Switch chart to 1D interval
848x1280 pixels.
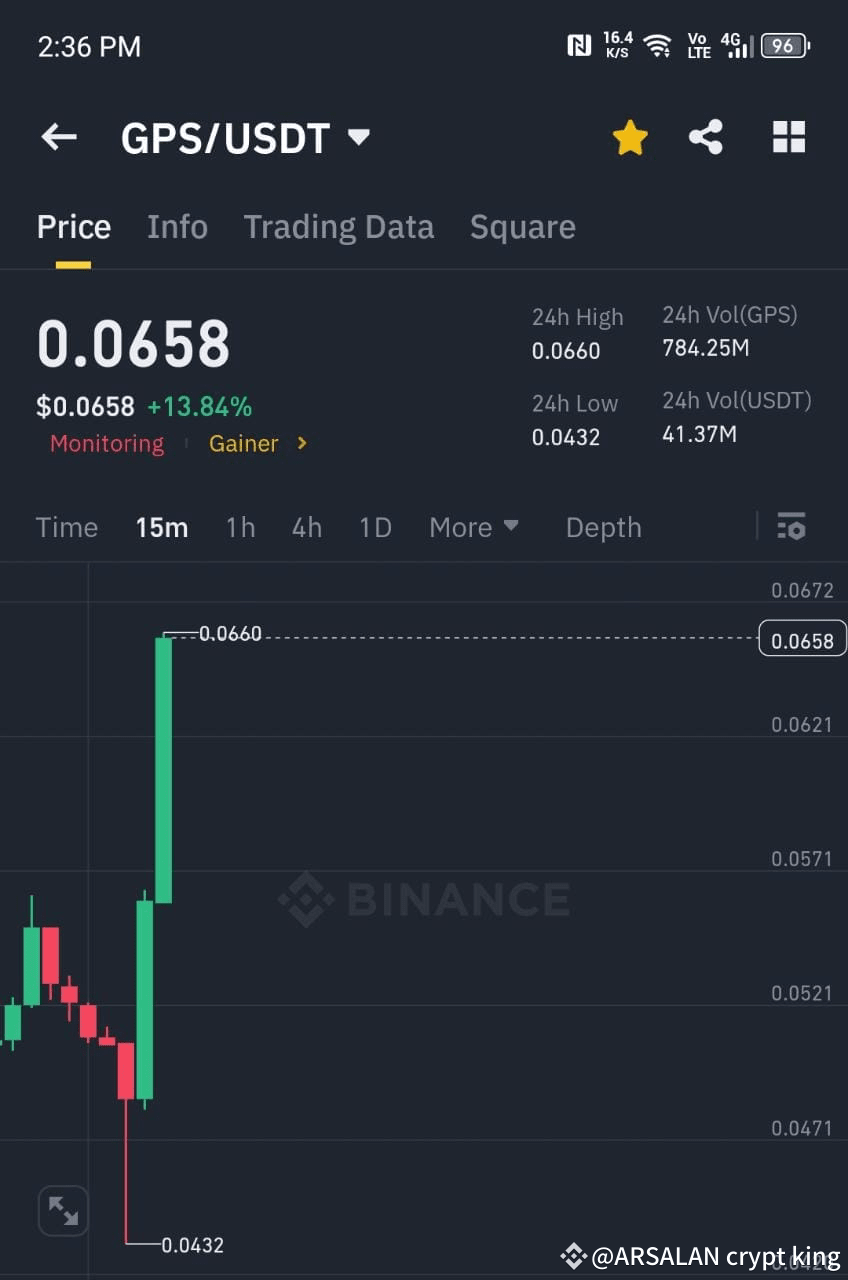[x=375, y=527]
